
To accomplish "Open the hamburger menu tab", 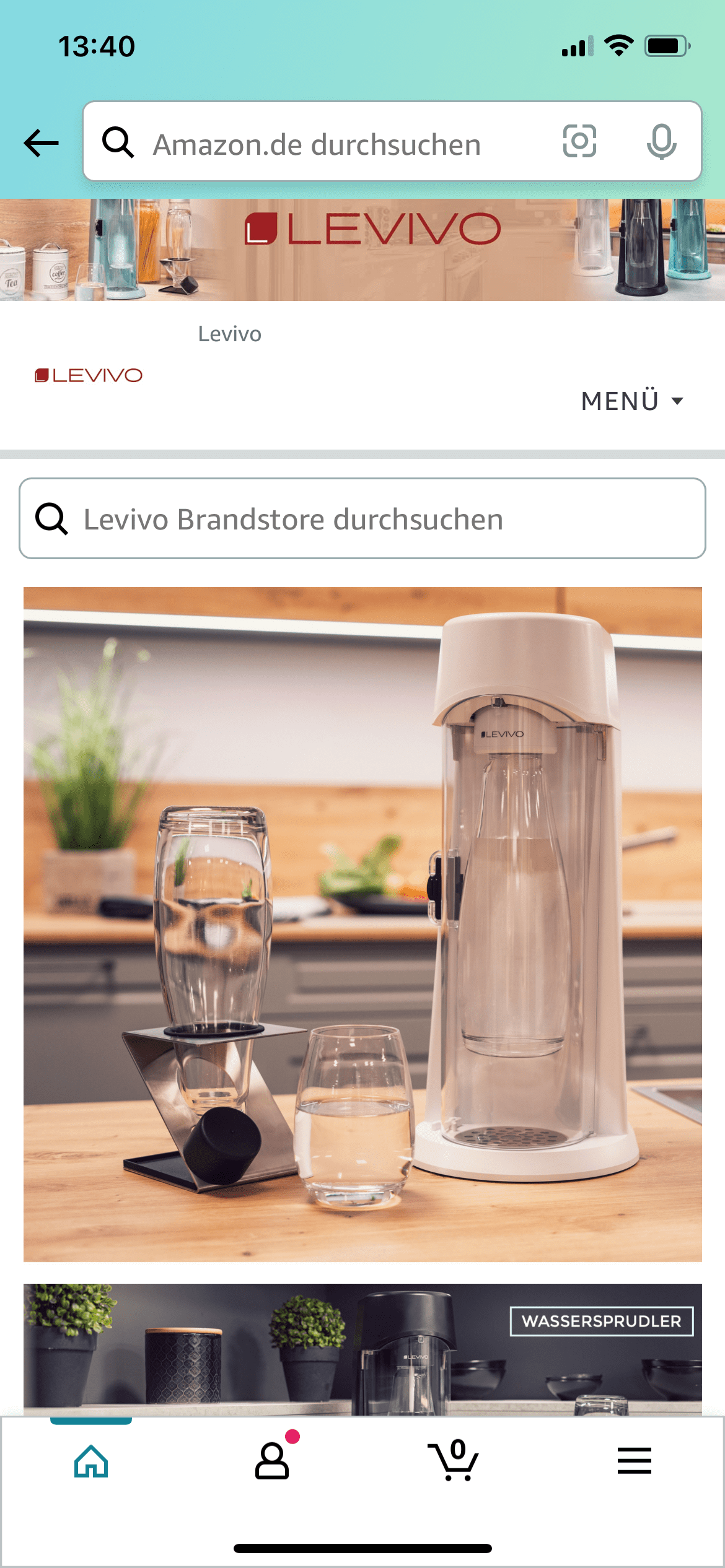I will pos(634,1460).
